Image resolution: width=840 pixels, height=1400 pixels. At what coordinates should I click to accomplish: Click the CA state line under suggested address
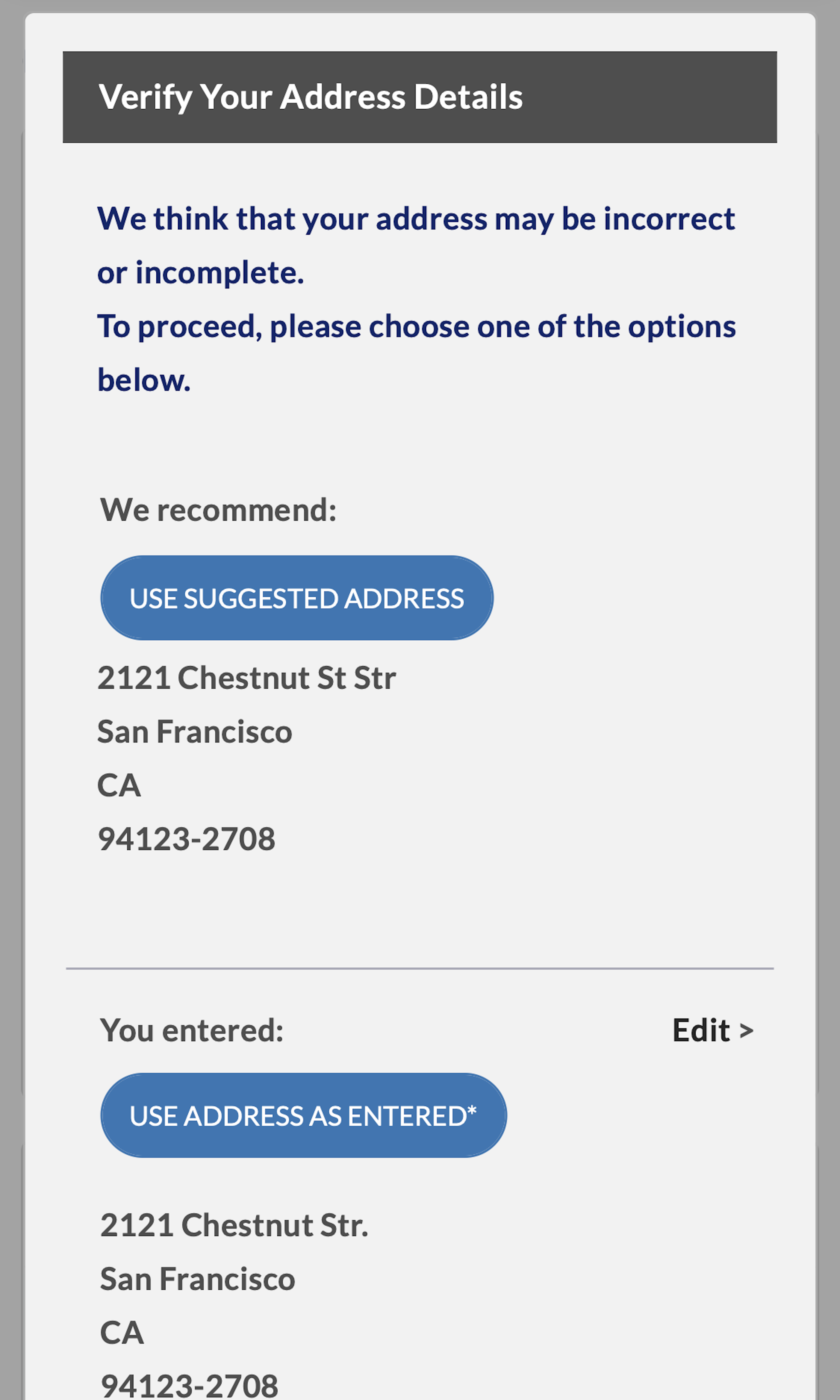(118, 785)
